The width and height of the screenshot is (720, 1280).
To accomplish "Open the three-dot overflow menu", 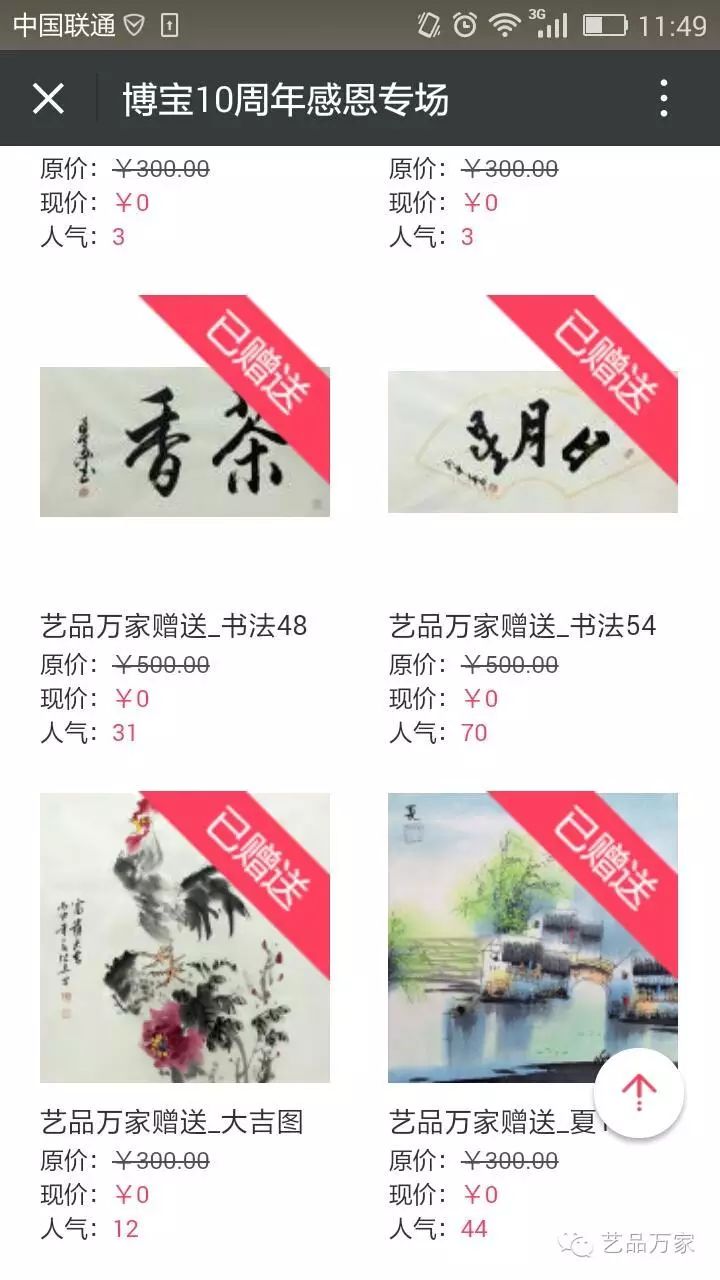I will coord(663,99).
